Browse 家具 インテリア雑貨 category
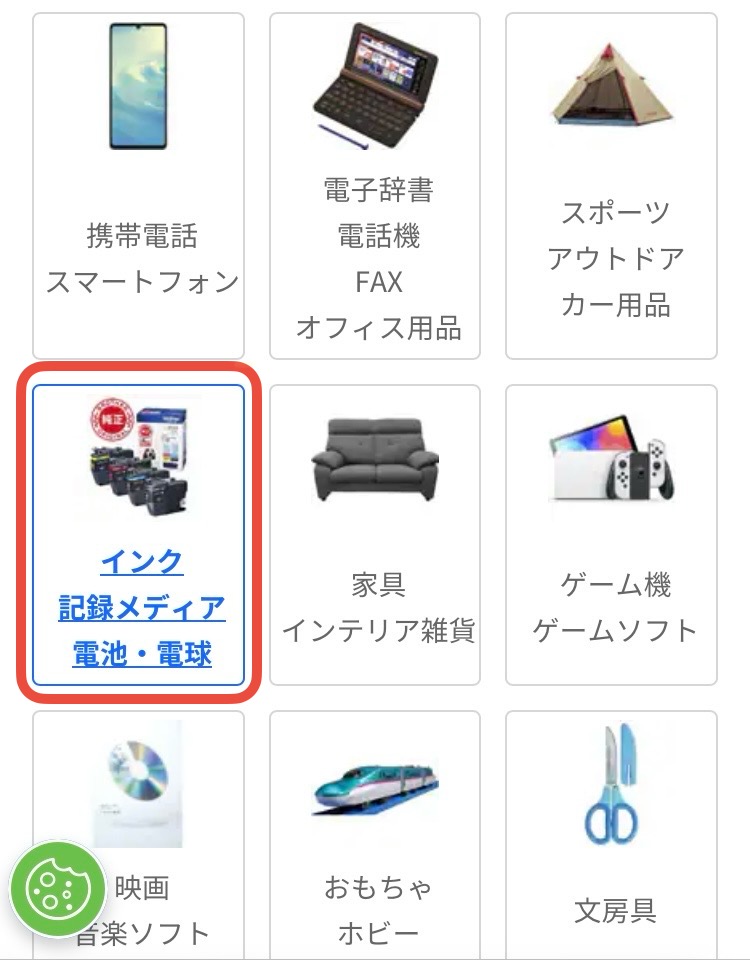Screen dimensions: 750x960 point(375,535)
